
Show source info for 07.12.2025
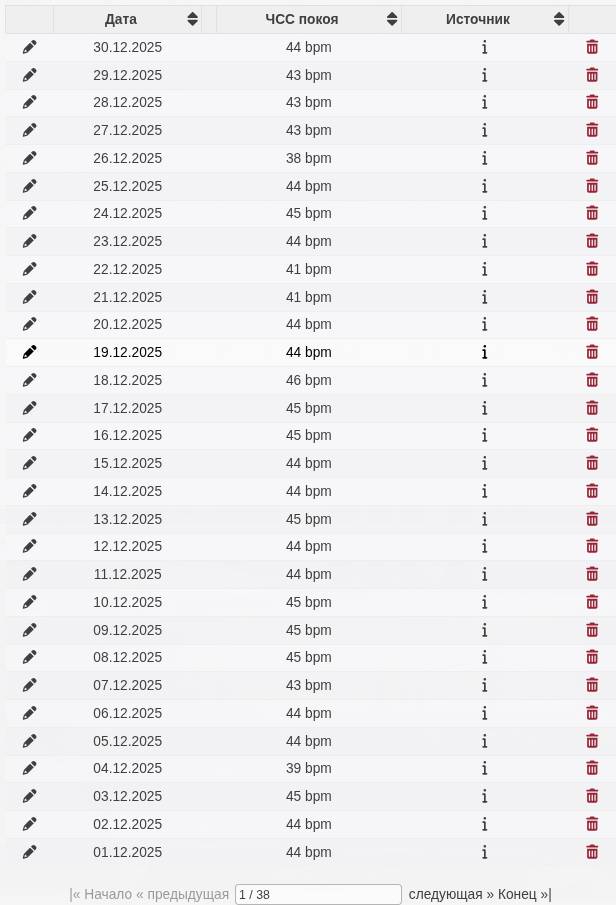[x=485, y=685]
